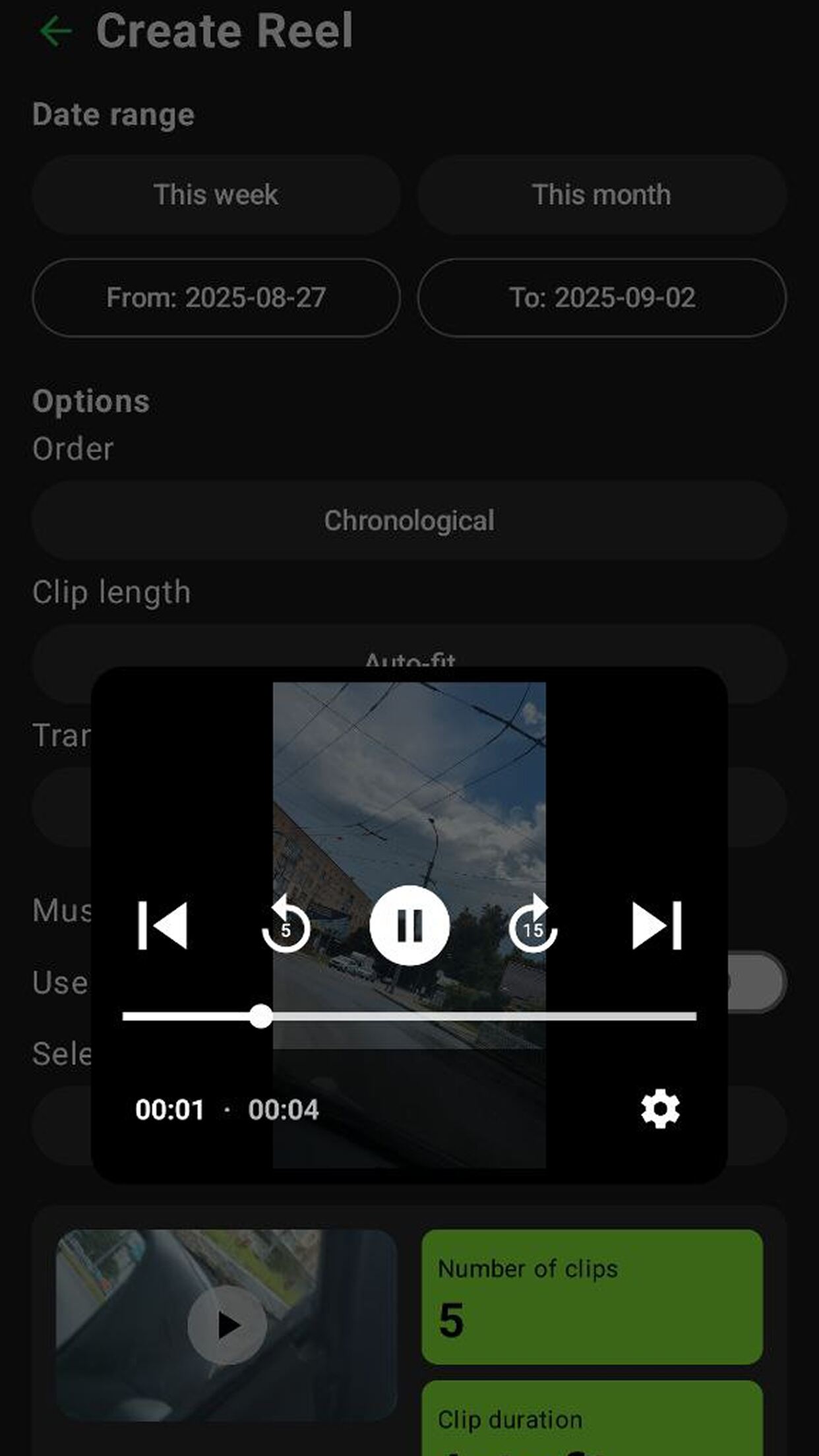Click the back arrow to exit Create Reel
The height and width of the screenshot is (1456, 819).
click(x=55, y=30)
